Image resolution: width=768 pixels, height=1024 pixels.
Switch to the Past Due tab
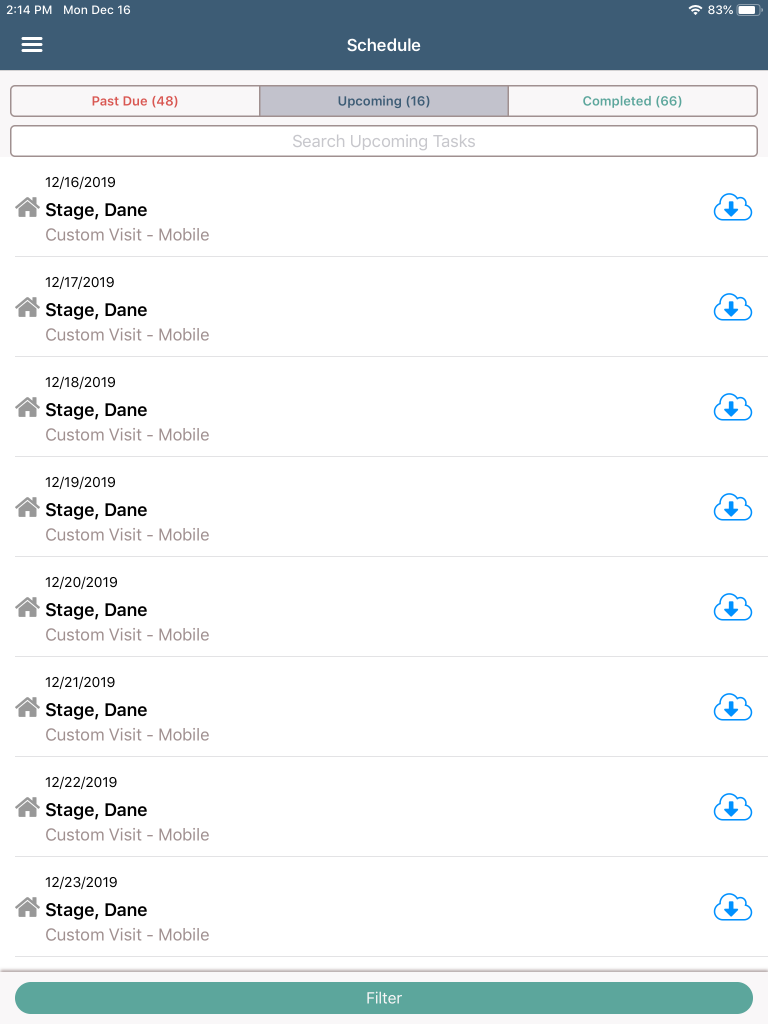pos(135,101)
